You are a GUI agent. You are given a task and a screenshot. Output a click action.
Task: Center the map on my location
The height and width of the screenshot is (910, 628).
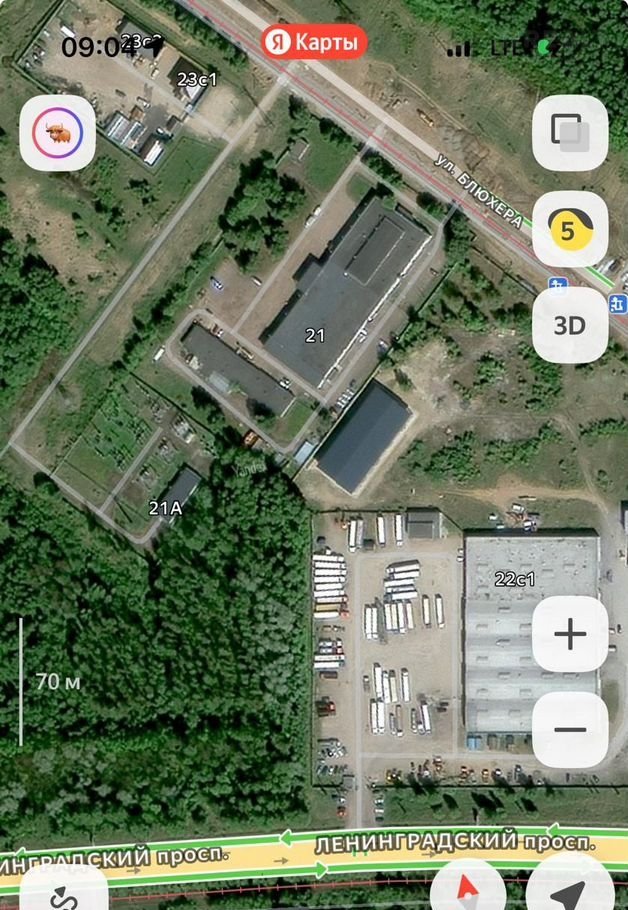coord(570,888)
